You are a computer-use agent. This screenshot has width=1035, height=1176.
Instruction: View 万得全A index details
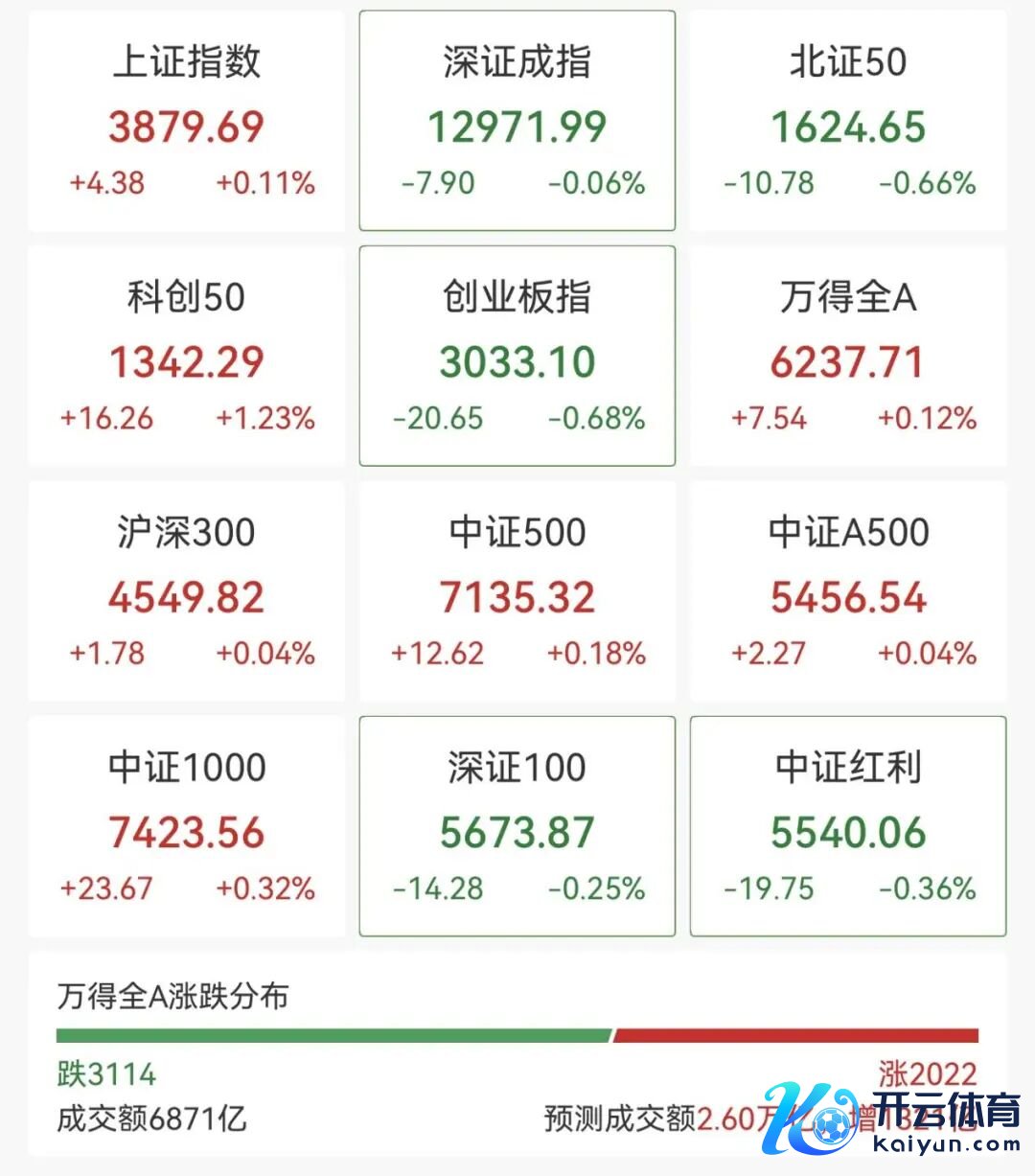[x=848, y=357]
